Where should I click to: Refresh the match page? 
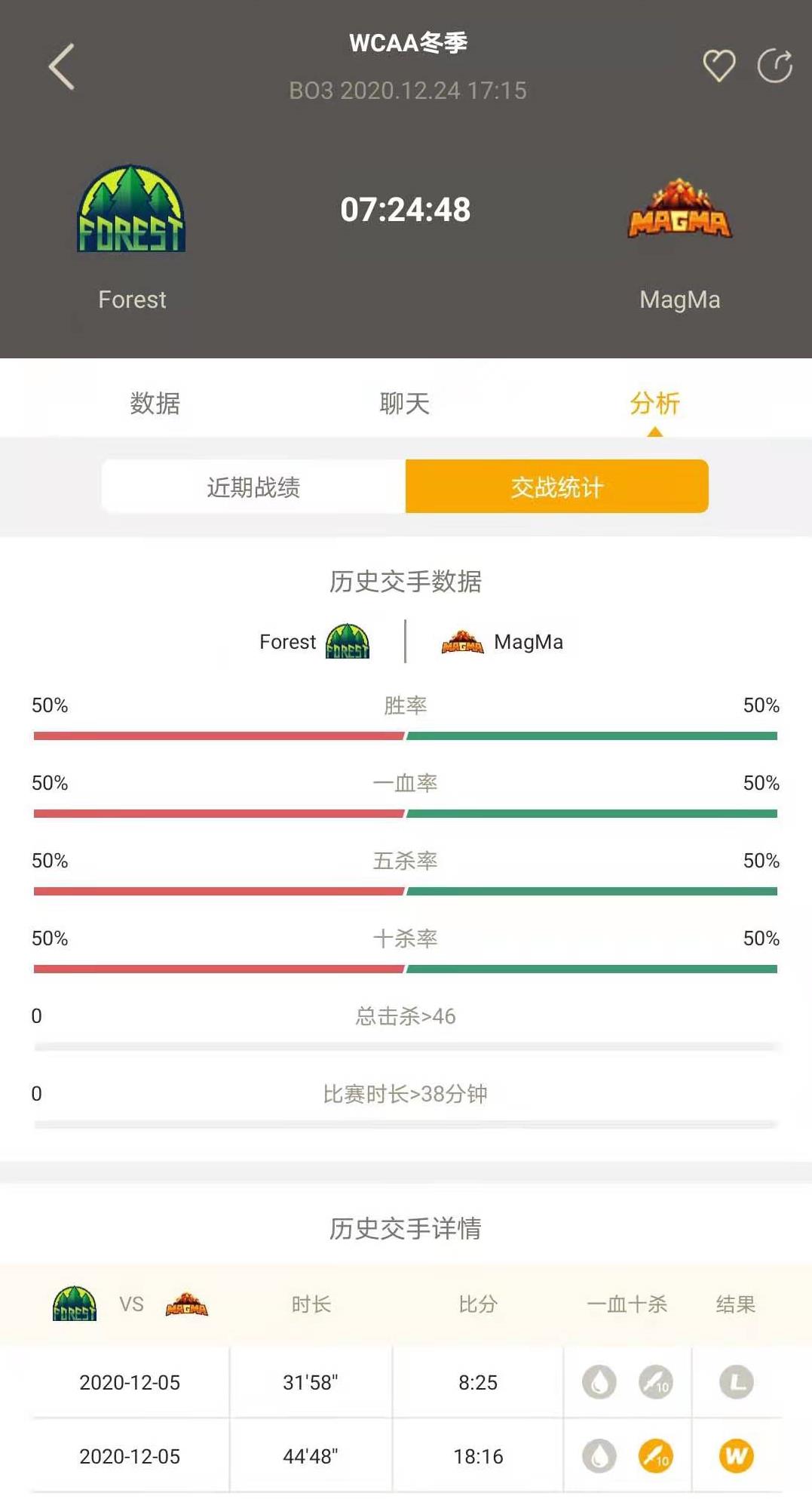click(x=774, y=66)
